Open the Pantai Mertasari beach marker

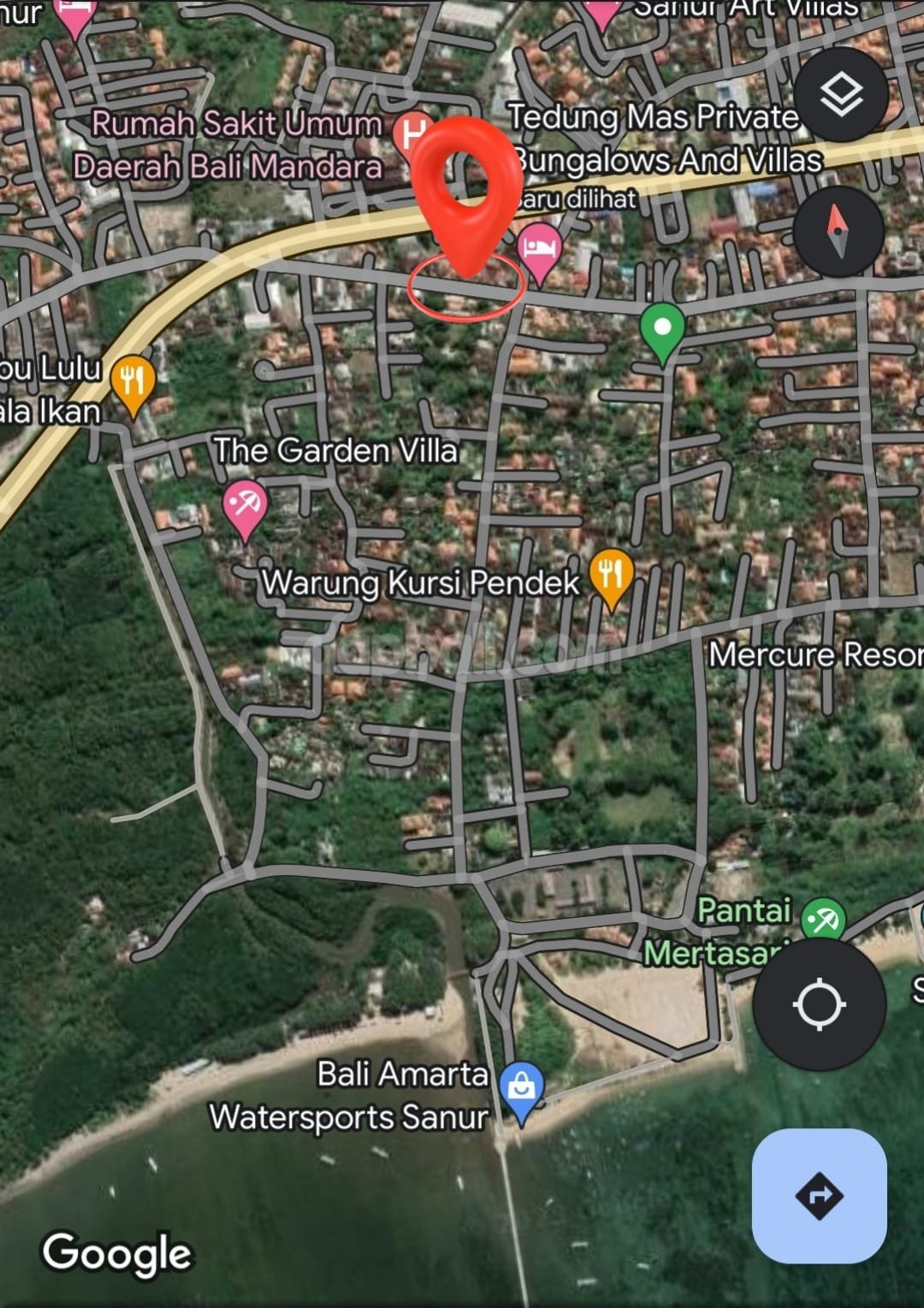tap(822, 920)
